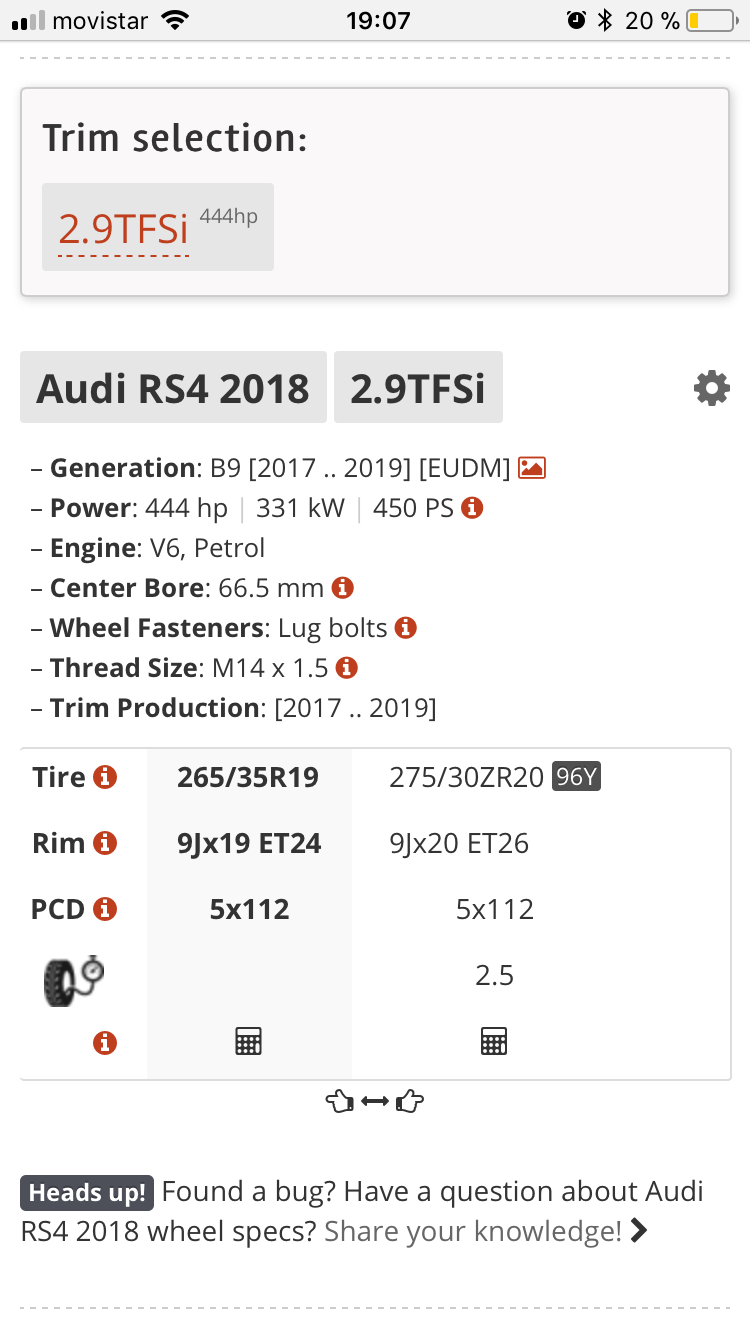The width and height of the screenshot is (750, 1334).
Task: Open calculator for 275/30ZR20 tire
Action: [x=494, y=1041]
